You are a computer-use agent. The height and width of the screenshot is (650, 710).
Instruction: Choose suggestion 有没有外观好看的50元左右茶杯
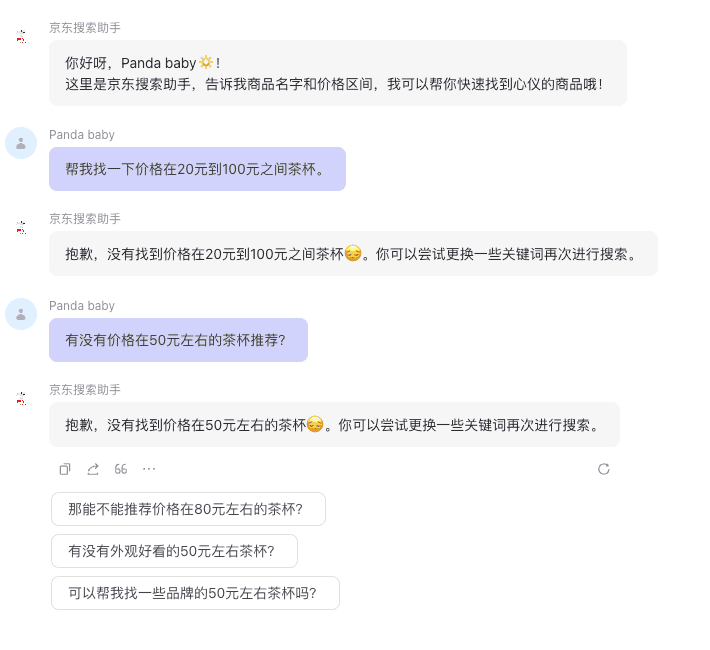[x=174, y=551]
